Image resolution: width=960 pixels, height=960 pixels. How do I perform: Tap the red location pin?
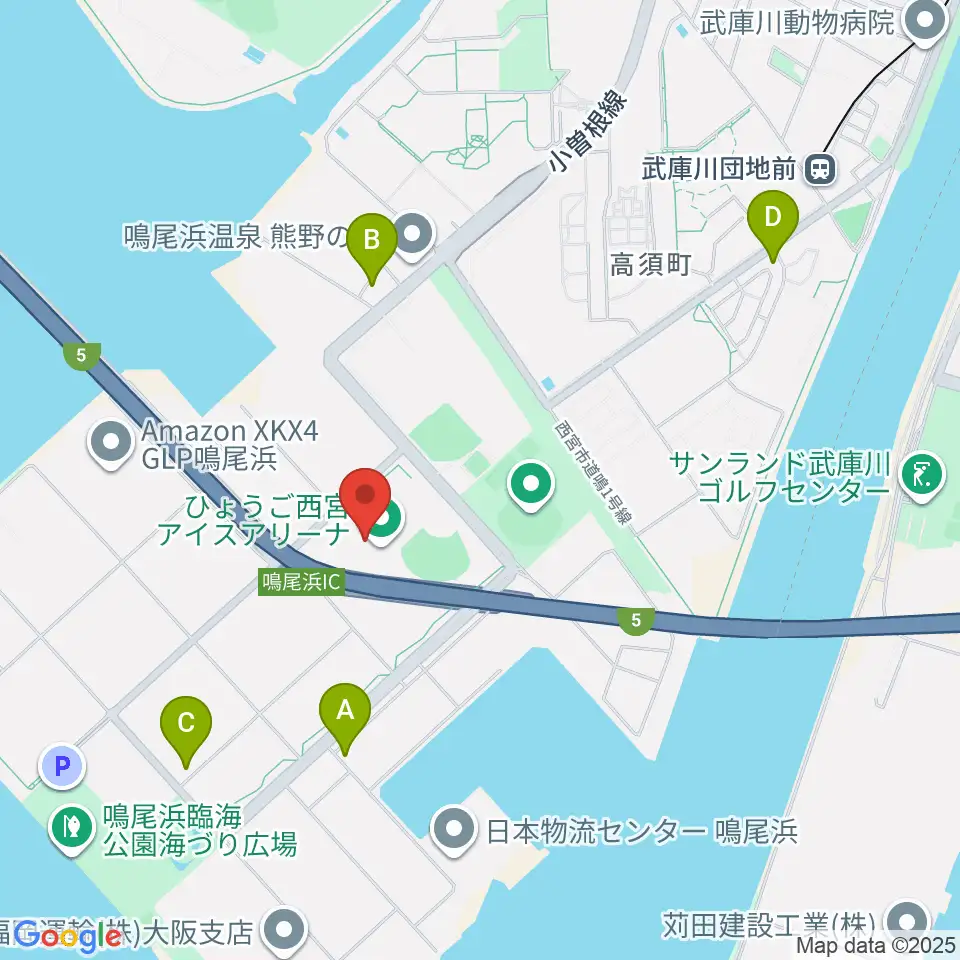coord(365,503)
